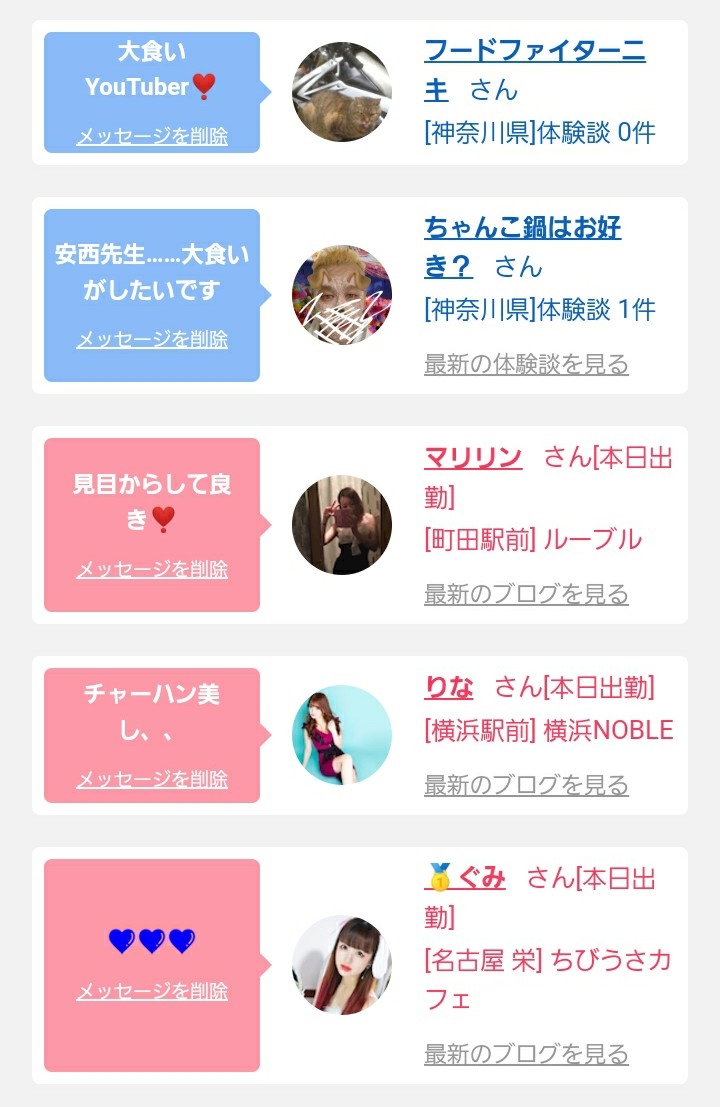This screenshot has width=720, height=1107.
Task: Tap ぐみ's round profile photo
Action: 342,965
